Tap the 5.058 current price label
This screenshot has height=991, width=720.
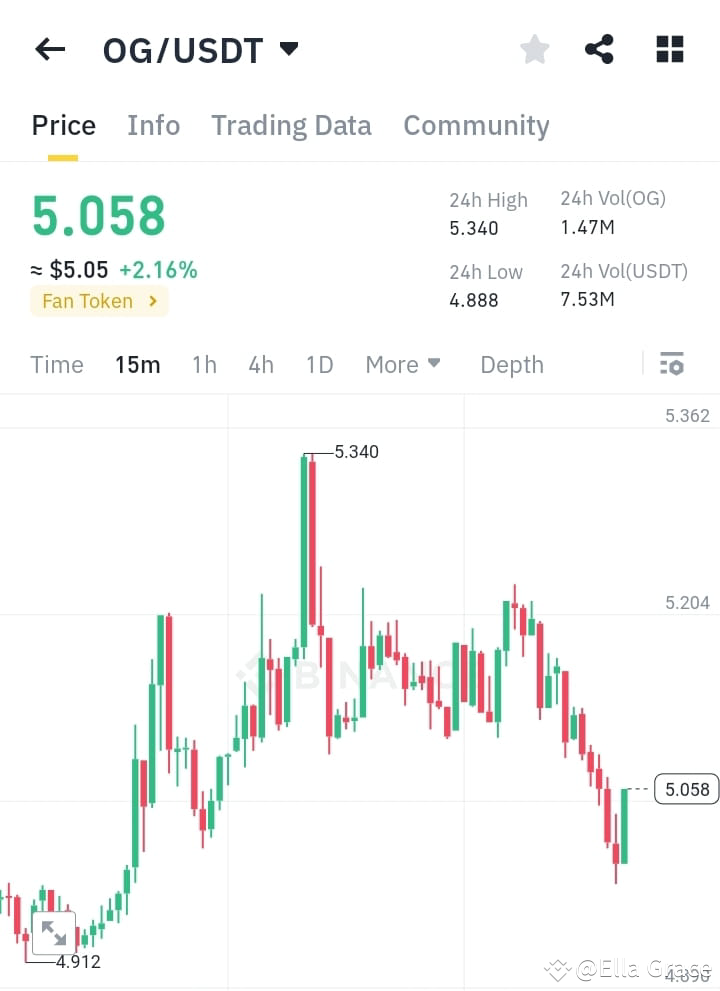pos(685,789)
